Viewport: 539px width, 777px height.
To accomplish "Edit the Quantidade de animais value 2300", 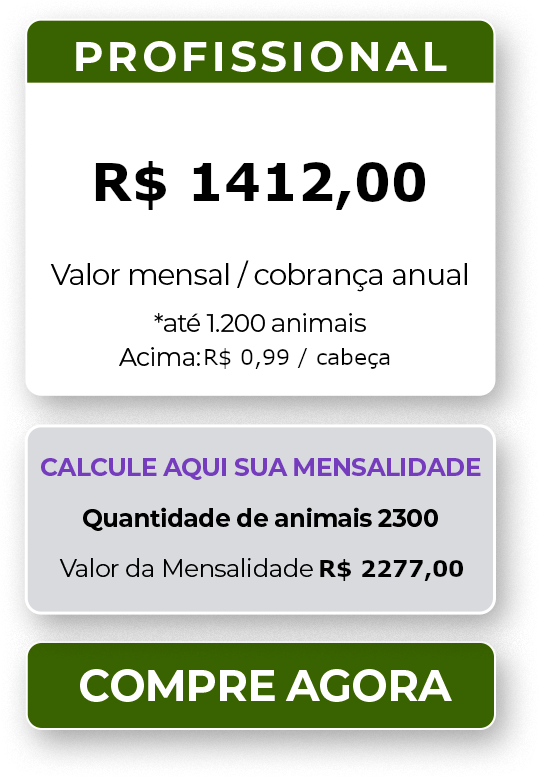I will (408, 518).
